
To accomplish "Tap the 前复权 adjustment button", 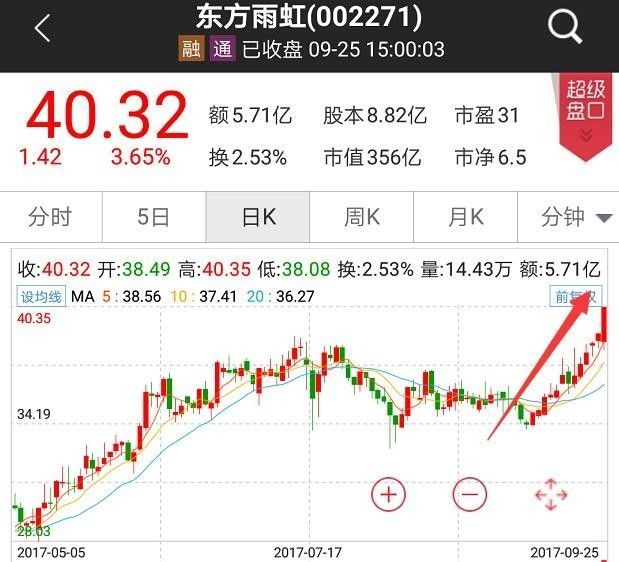I will [576, 296].
